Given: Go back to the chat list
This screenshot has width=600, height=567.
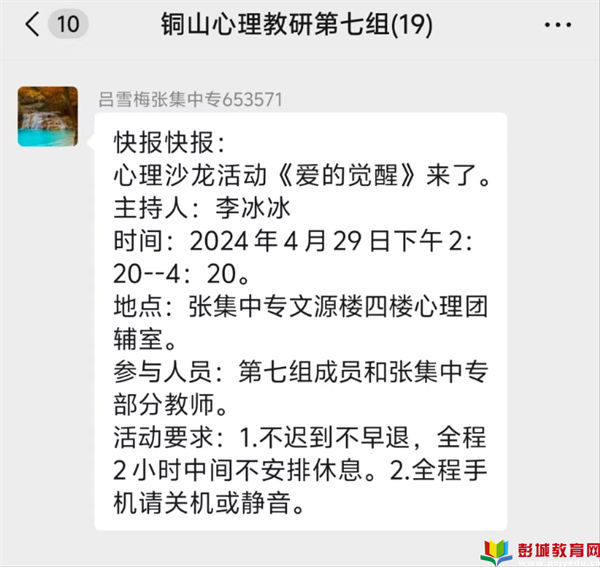Looking at the screenshot, I should click(x=33, y=24).
